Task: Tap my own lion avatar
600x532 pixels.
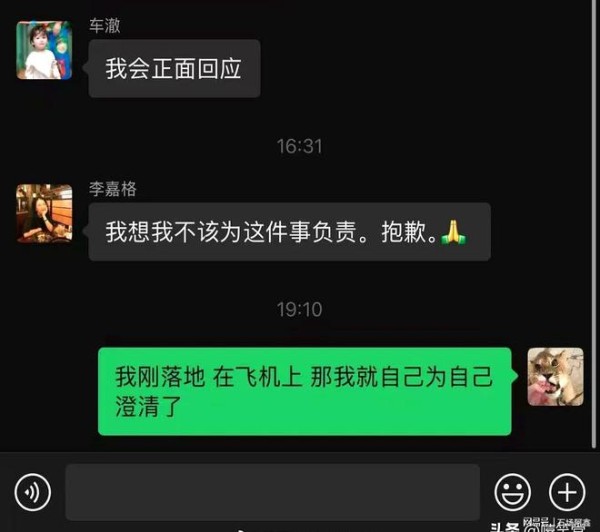Action: click(555, 376)
